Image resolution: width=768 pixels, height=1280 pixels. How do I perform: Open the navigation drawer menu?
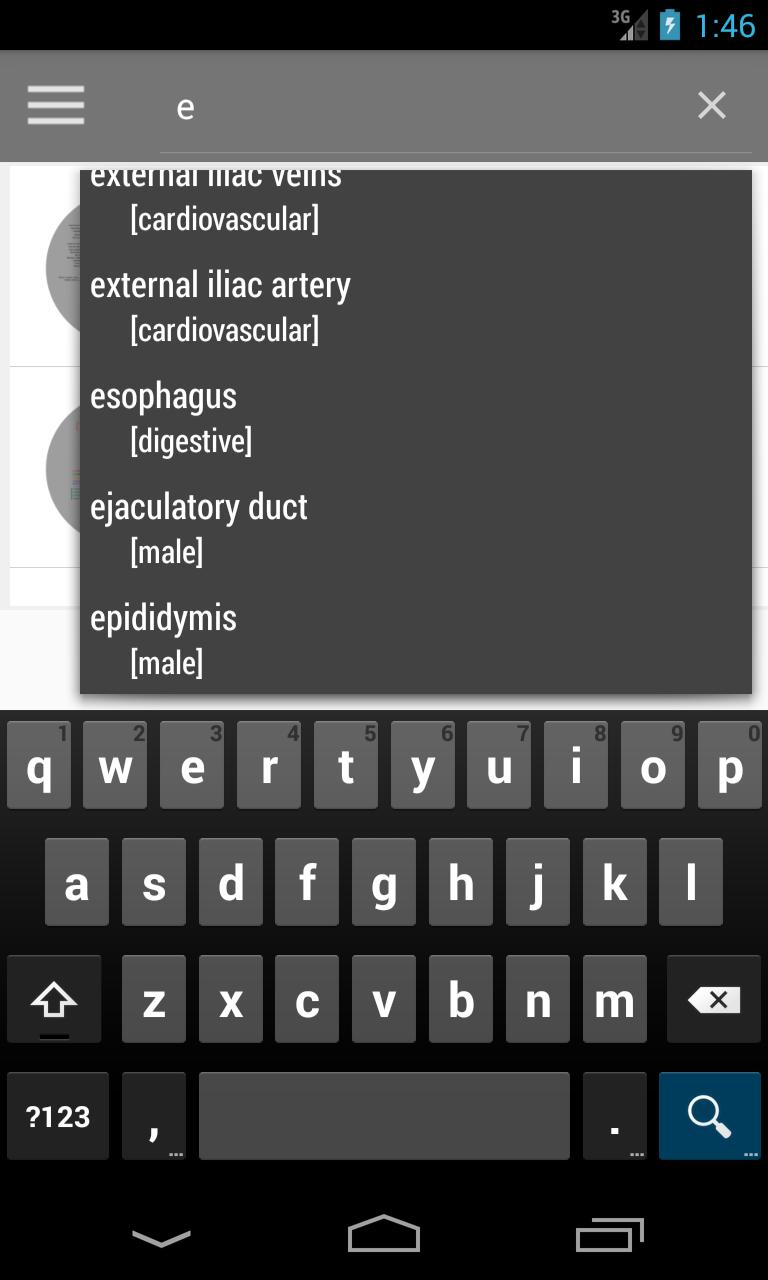pos(55,105)
